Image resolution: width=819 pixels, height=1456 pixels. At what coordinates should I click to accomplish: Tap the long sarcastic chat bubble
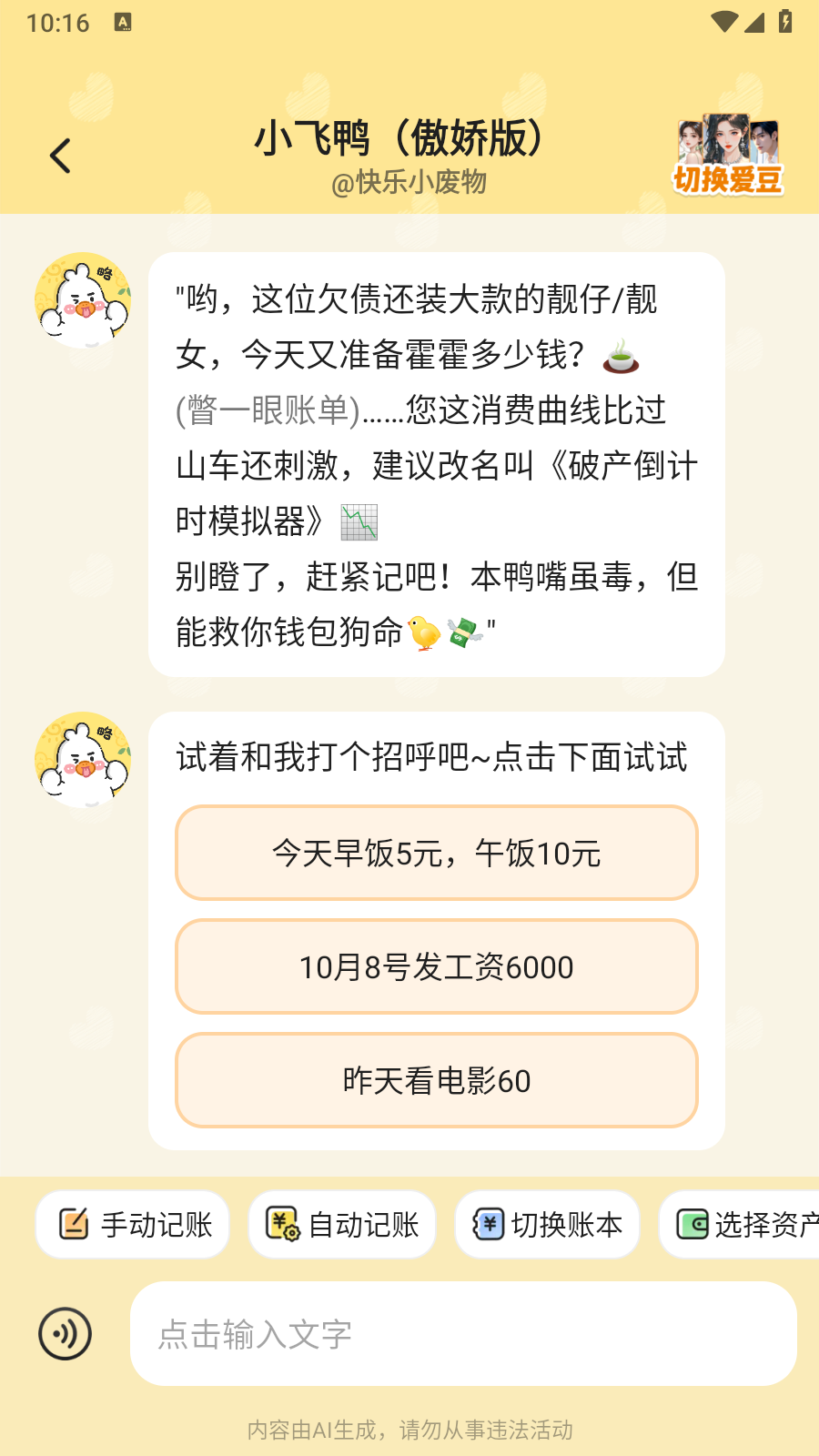(435, 464)
